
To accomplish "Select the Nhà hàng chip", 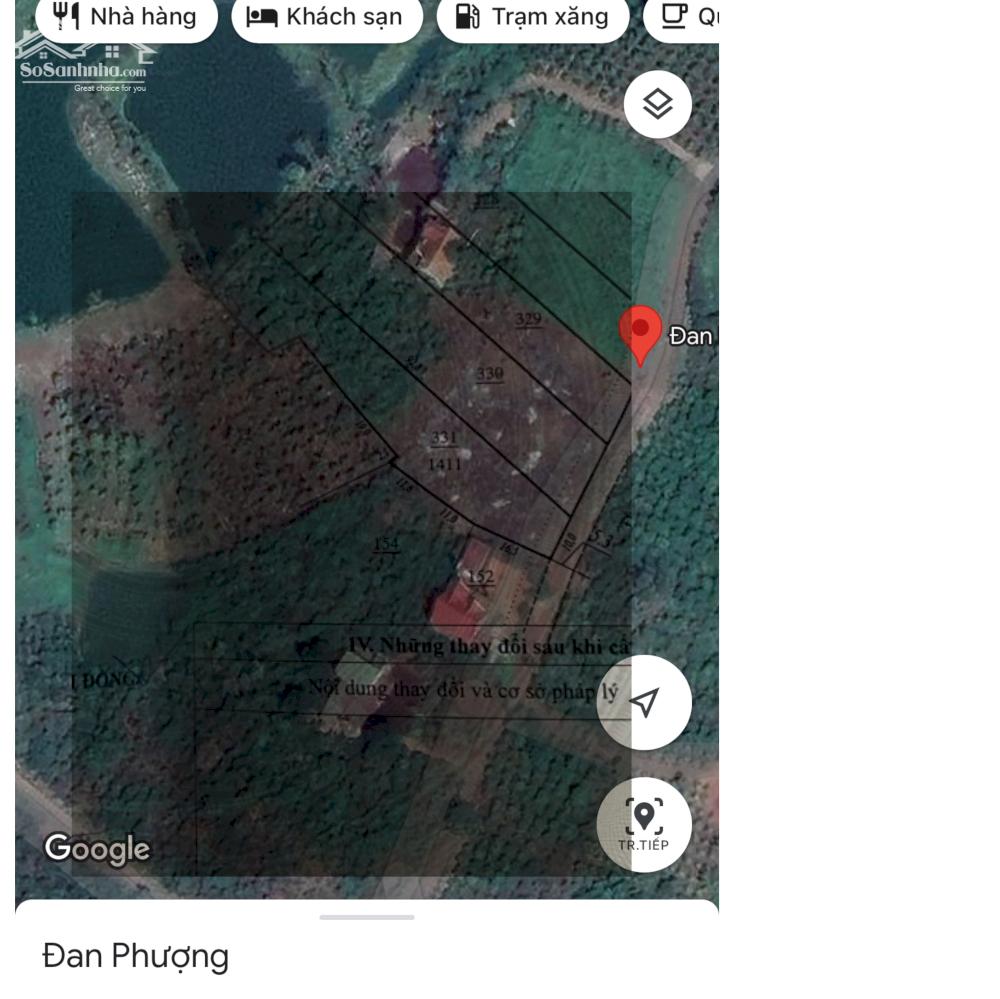I will coord(126,17).
